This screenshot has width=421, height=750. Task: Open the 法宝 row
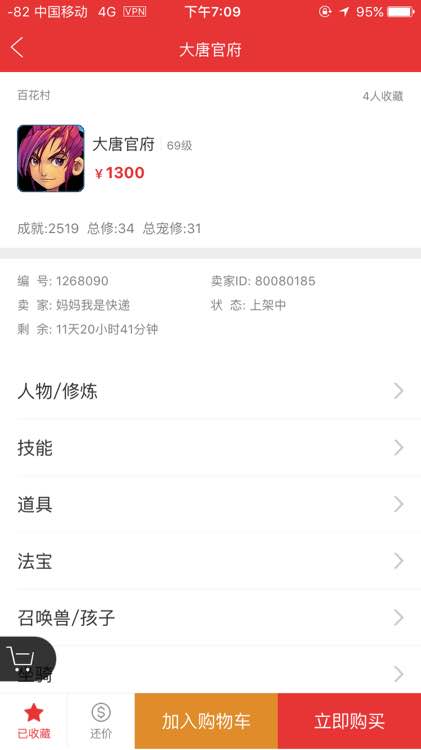coord(210,561)
